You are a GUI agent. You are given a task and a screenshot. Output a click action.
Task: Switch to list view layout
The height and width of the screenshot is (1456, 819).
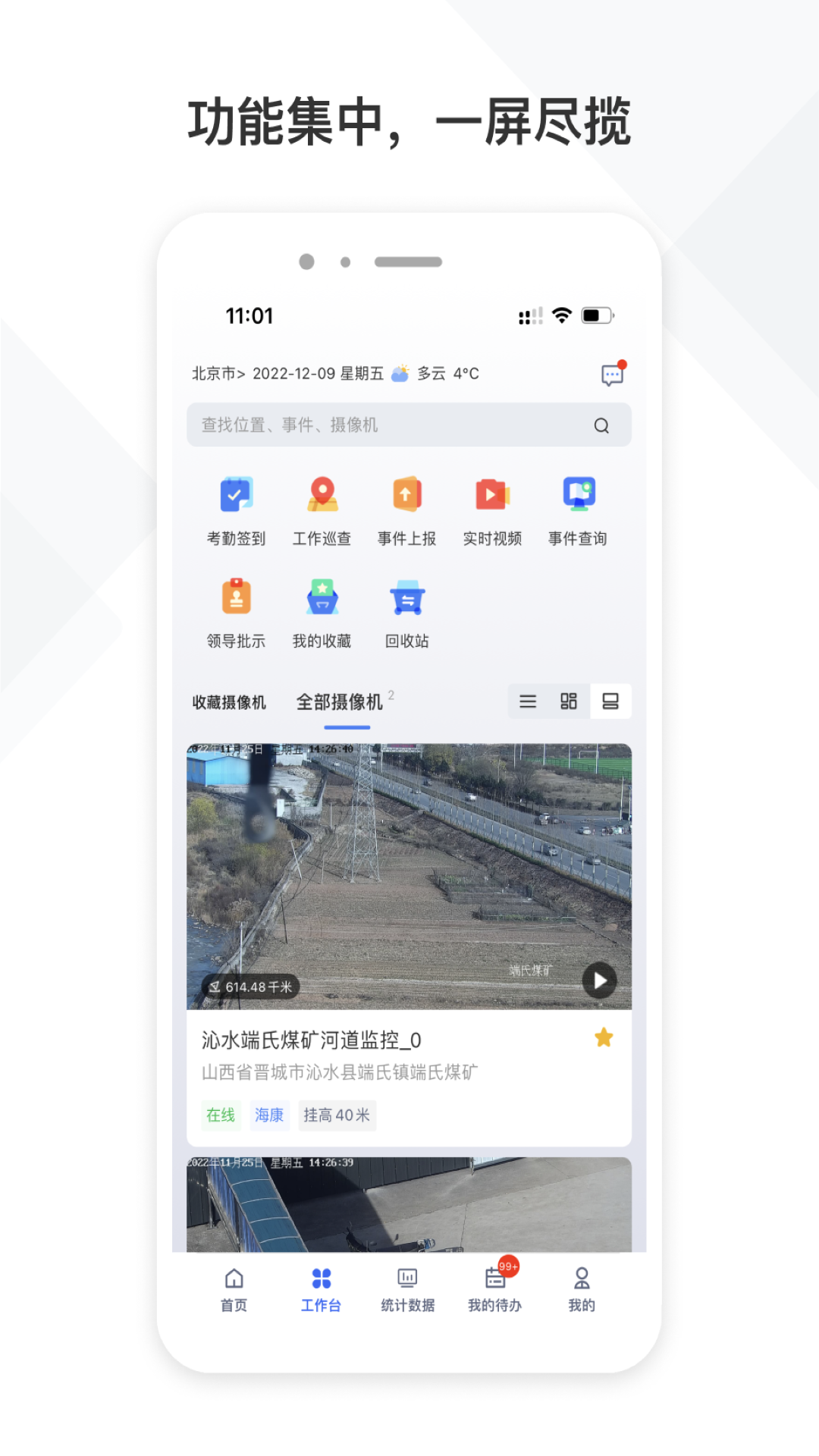pos(529,701)
